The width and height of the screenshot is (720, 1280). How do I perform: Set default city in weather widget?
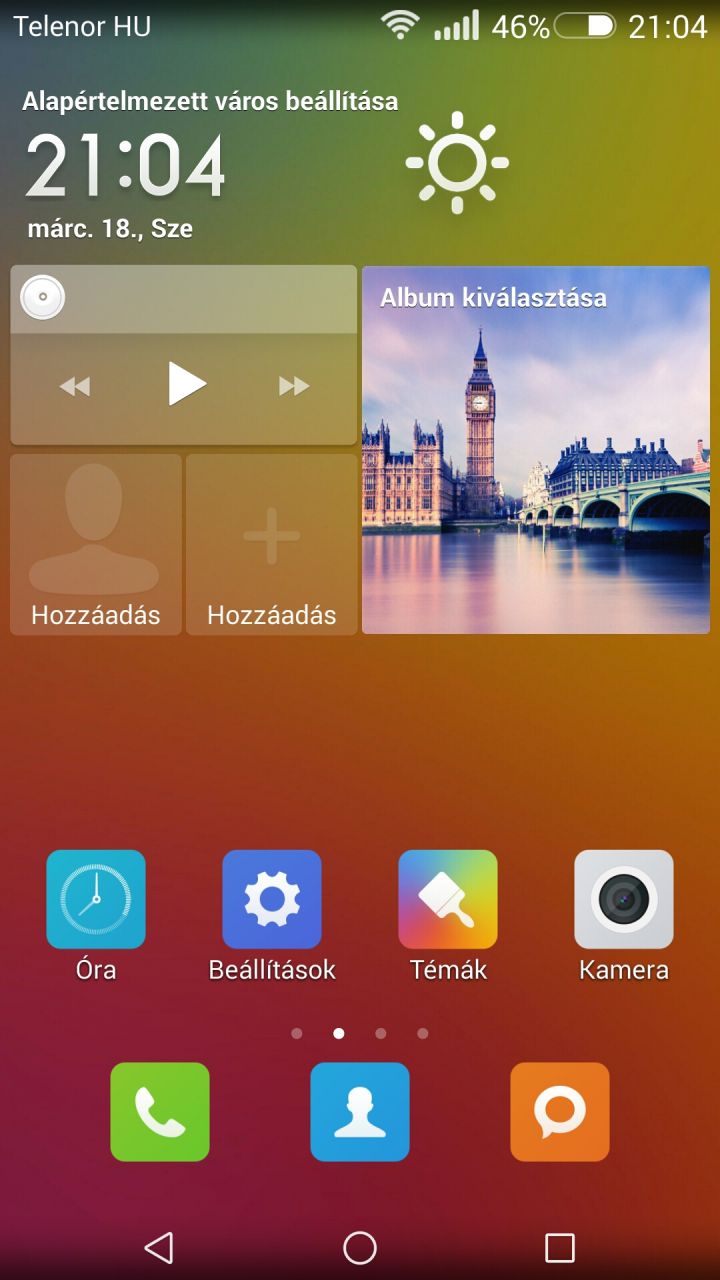pyautogui.click(x=210, y=101)
